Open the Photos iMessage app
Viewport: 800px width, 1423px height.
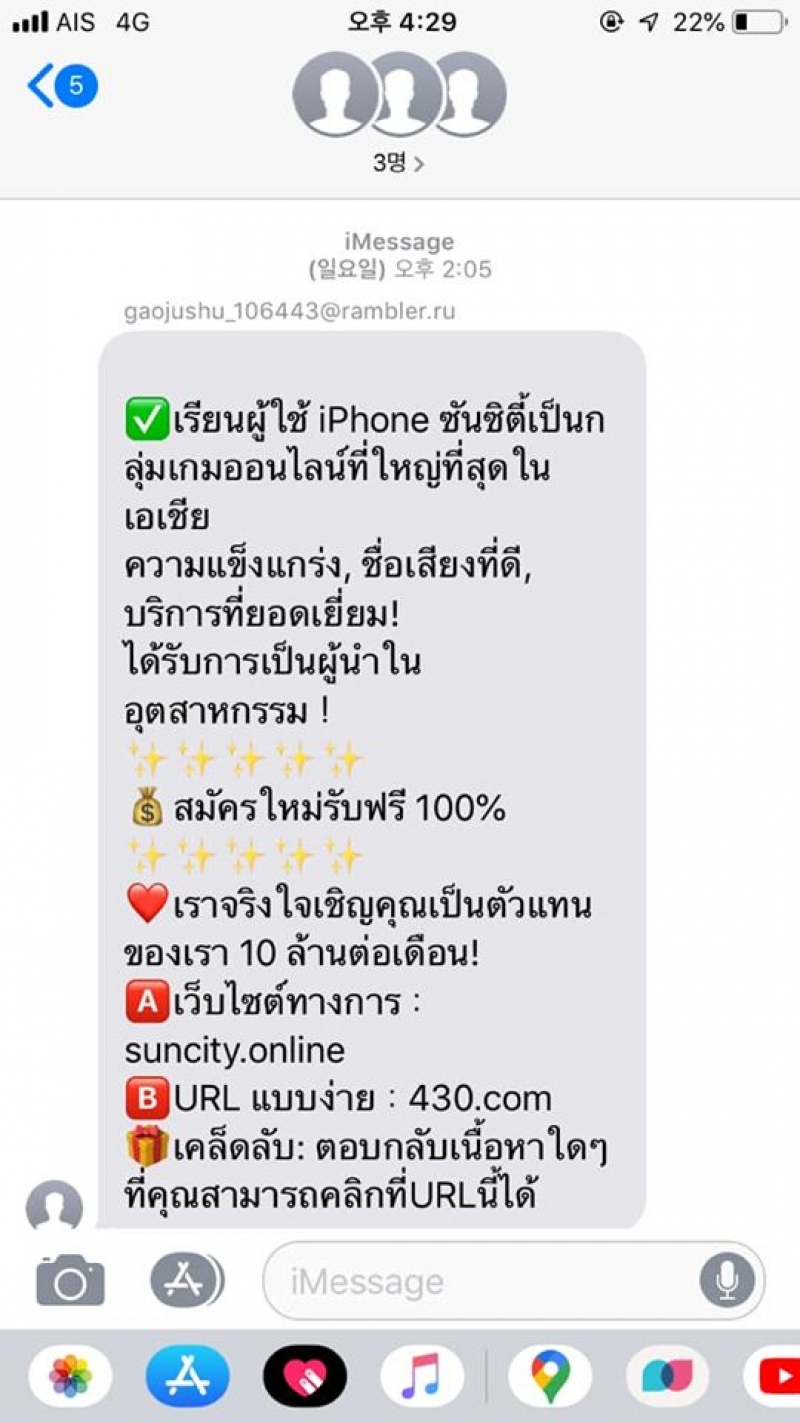click(70, 1377)
